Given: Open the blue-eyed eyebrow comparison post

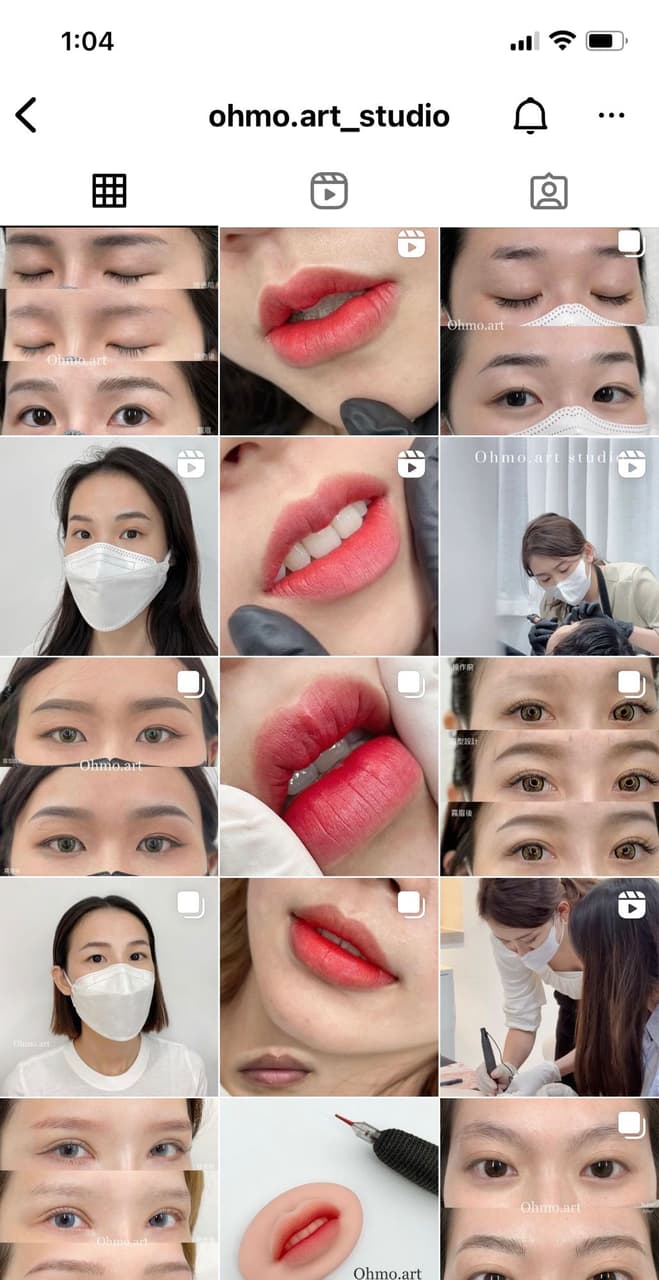Looking at the screenshot, I should click(109, 1190).
